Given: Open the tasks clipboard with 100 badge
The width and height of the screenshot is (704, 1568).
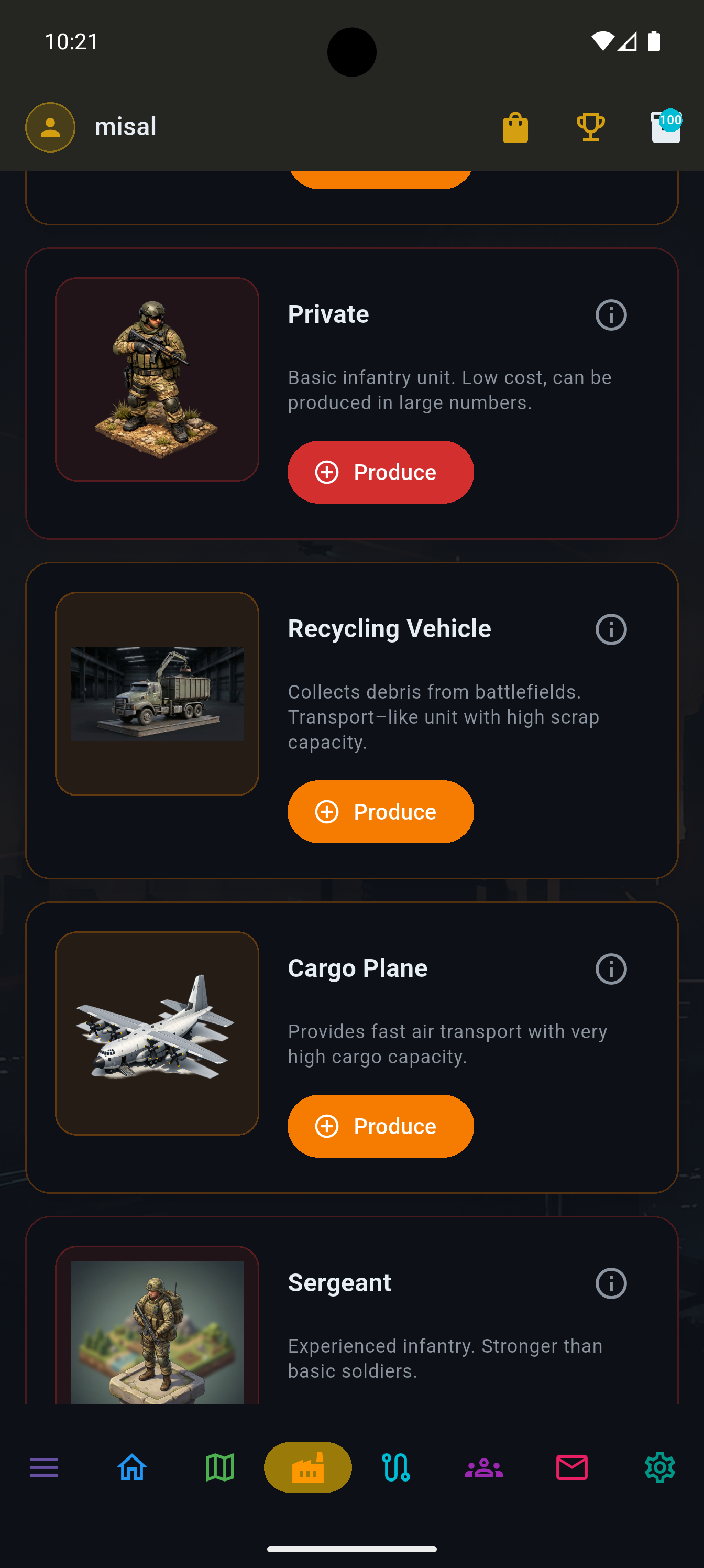Looking at the screenshot, I should (665, 127).
